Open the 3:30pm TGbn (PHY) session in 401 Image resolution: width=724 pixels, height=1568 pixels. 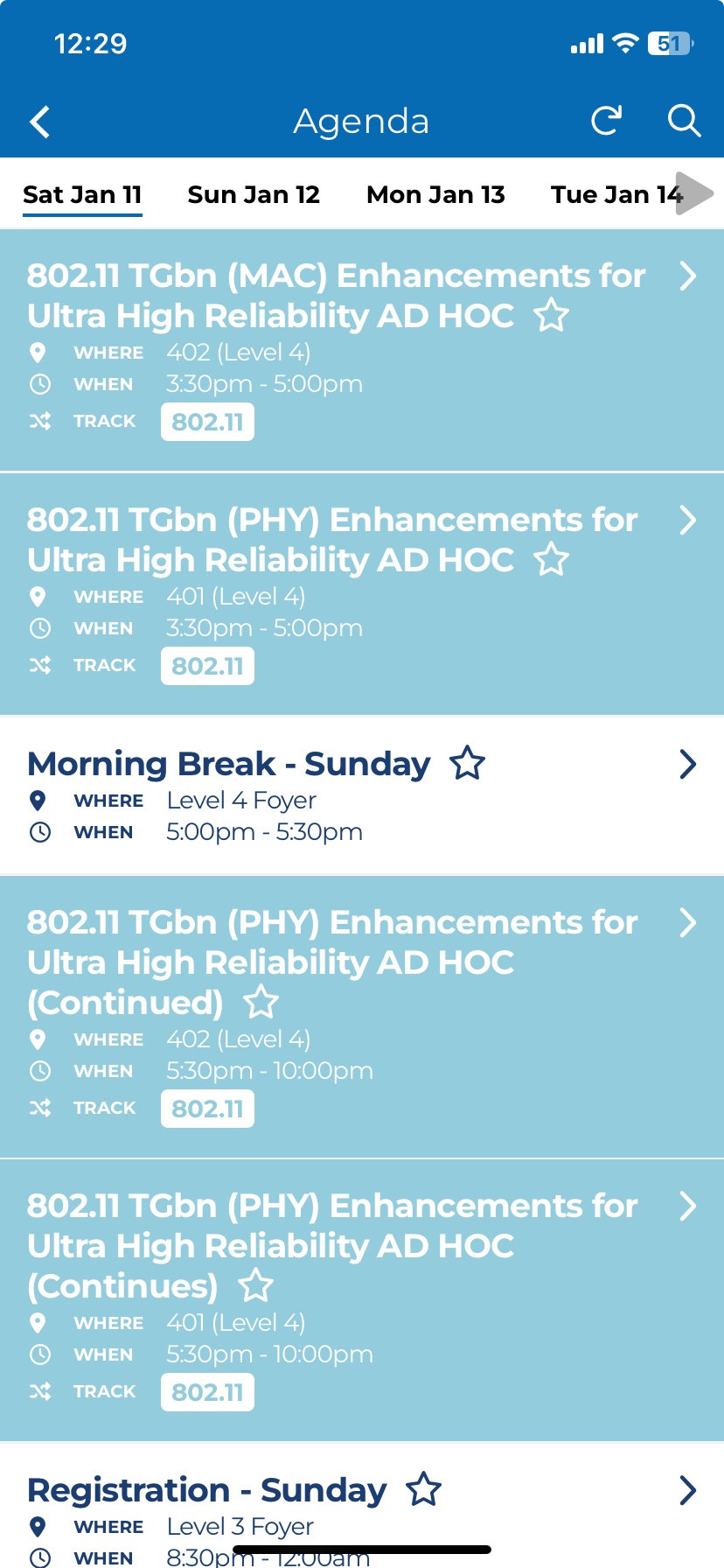(x=362, y=594)
